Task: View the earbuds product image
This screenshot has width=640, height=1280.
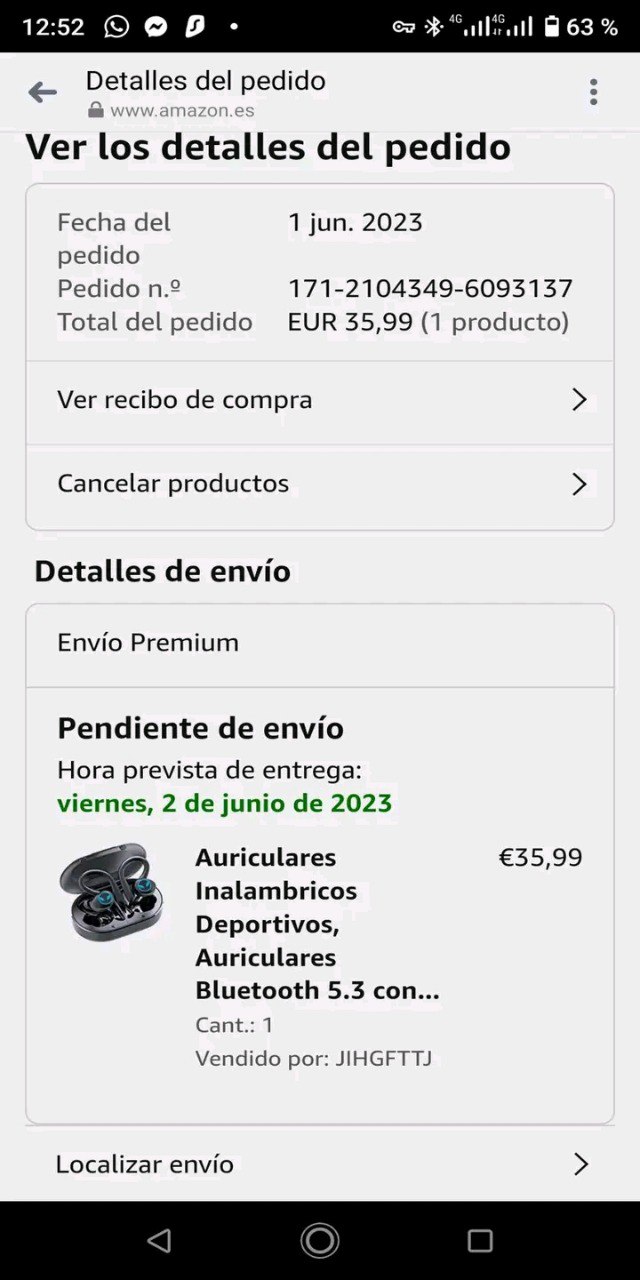Action: pos(110,892)
